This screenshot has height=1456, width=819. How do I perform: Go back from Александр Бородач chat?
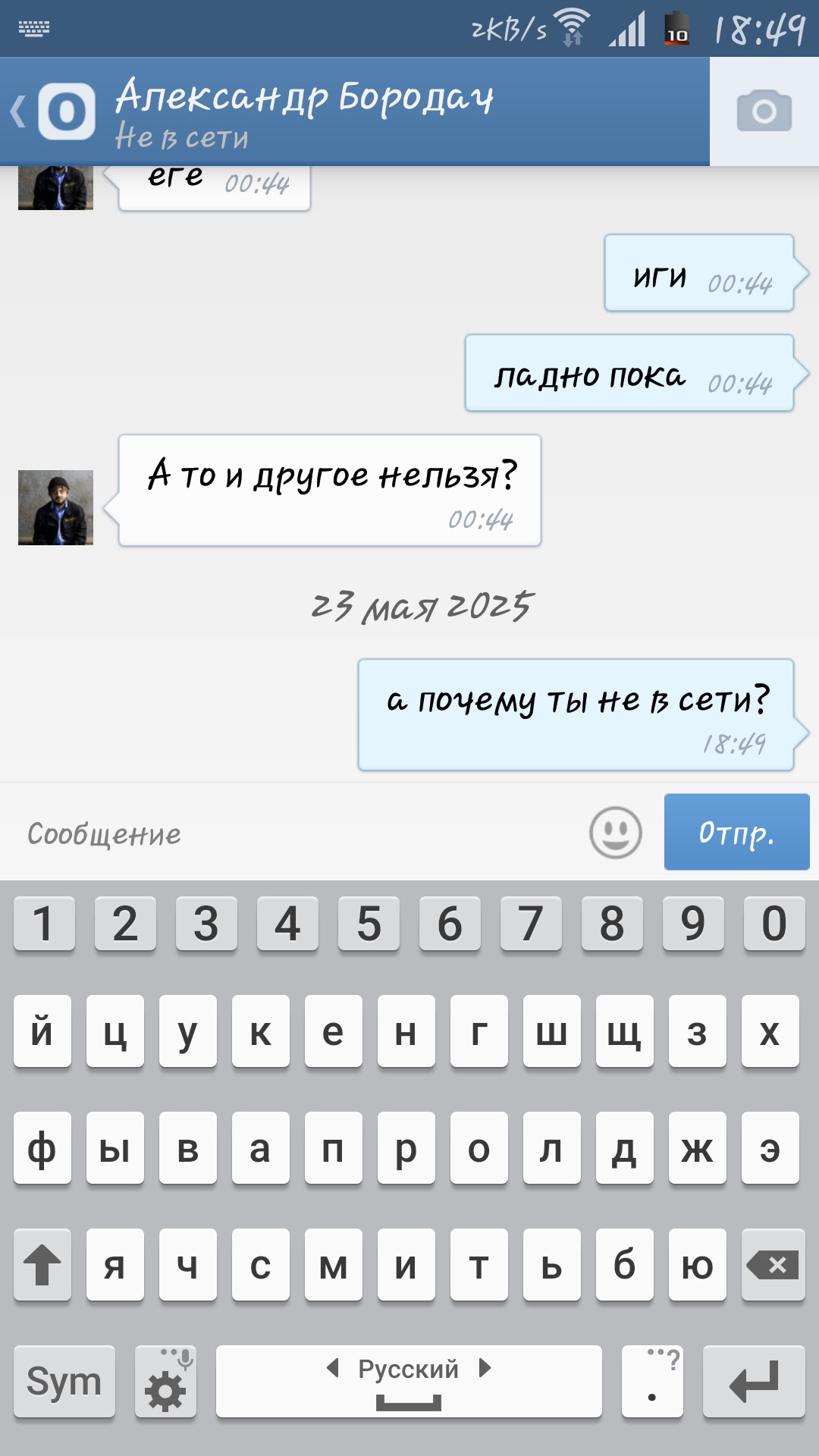(20, 112)
